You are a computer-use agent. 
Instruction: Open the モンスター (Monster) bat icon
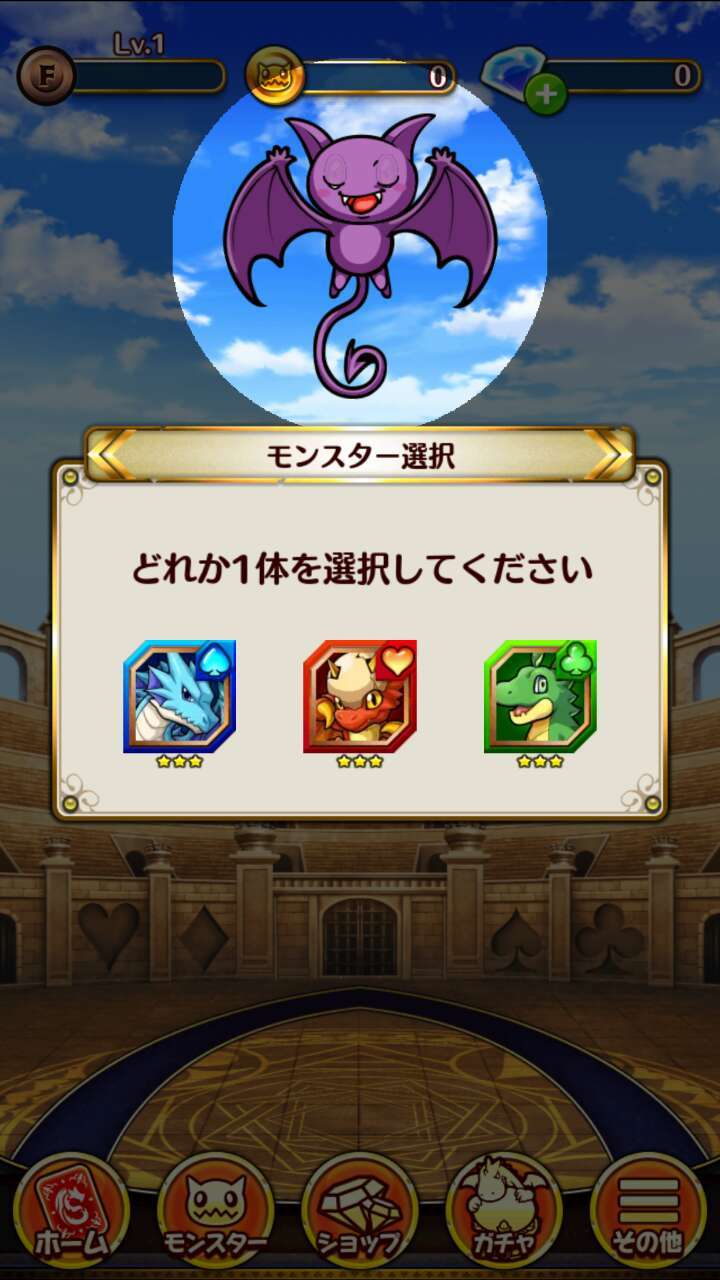(x=215, y=1213)
